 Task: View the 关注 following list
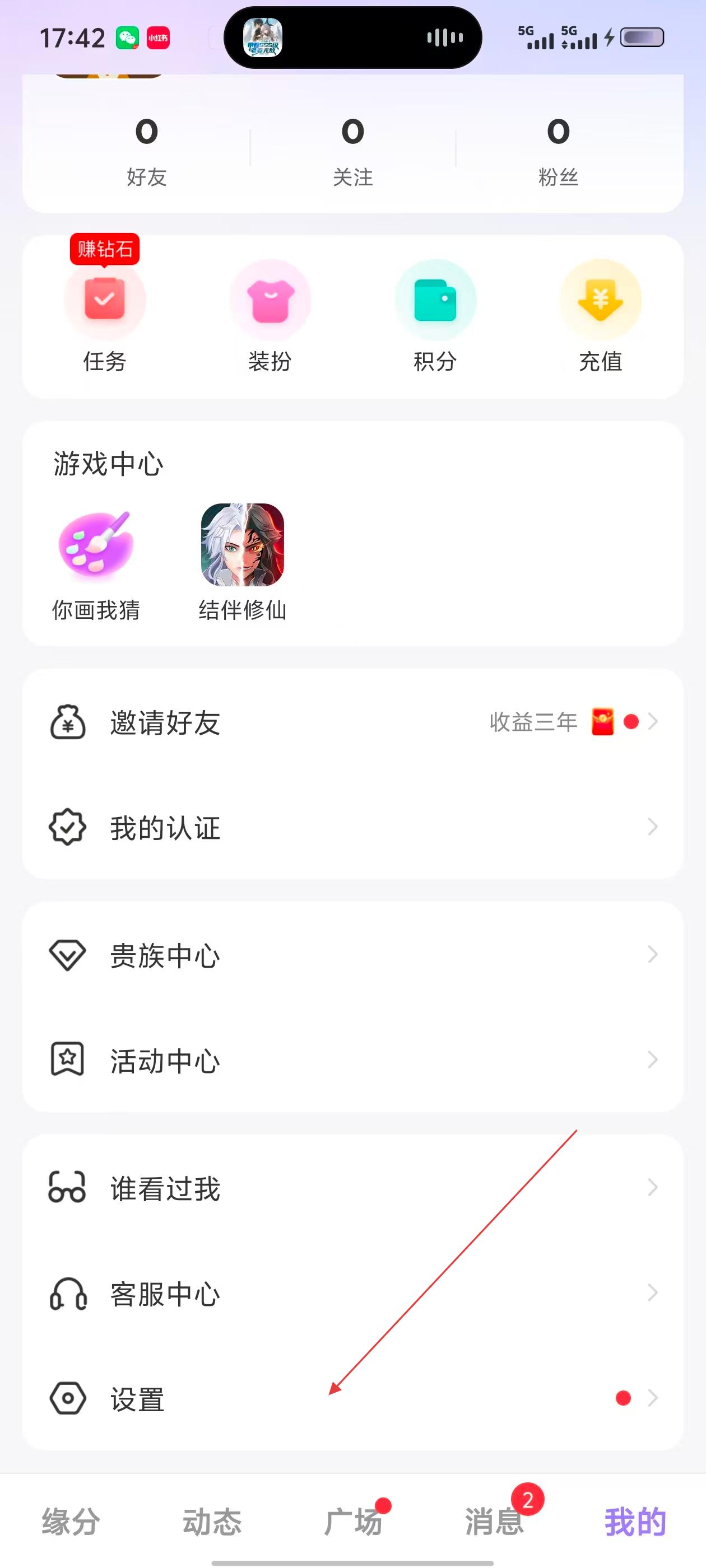352,150
